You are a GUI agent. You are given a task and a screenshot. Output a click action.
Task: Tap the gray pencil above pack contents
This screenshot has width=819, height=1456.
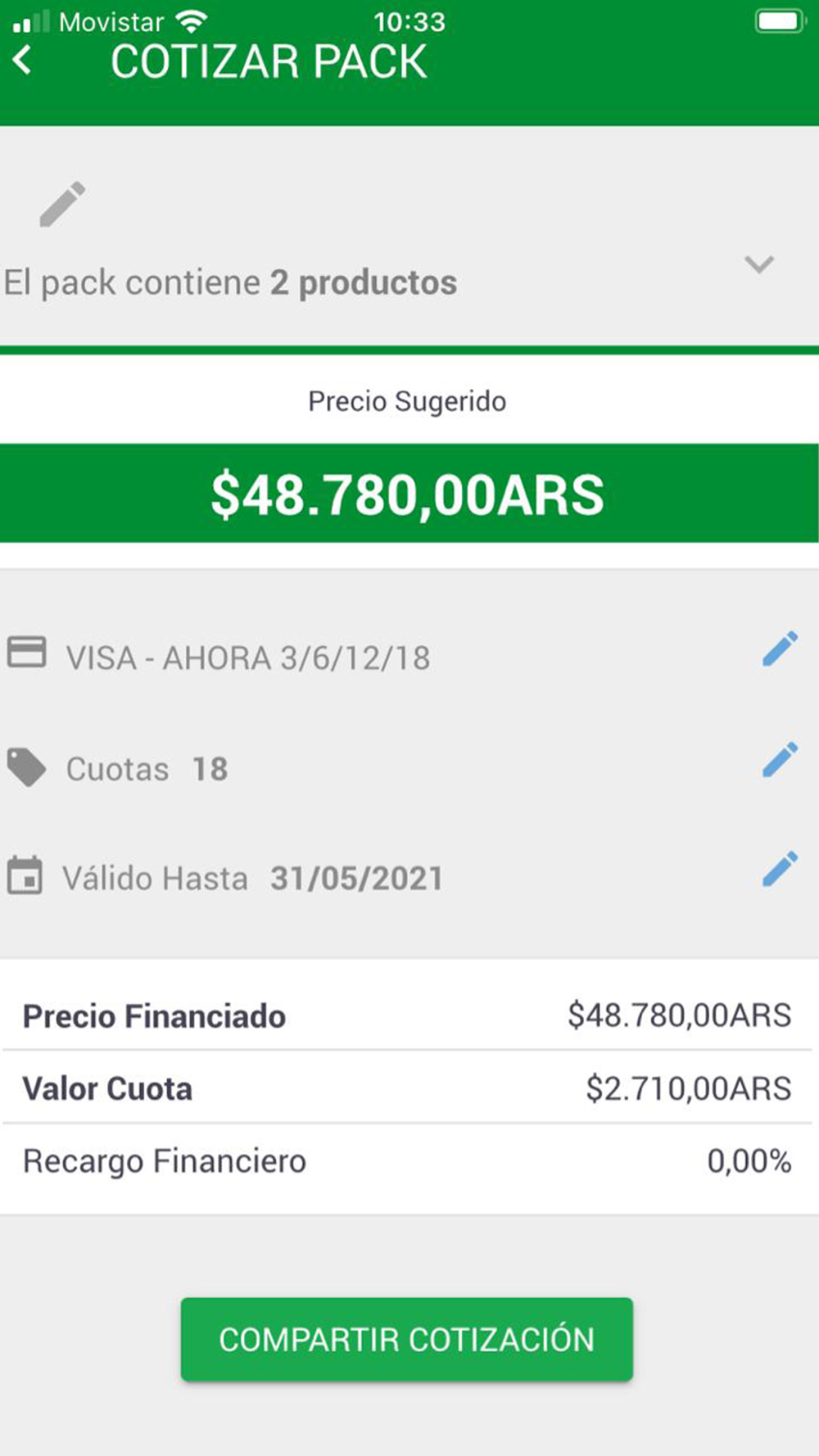coord(62,204)
